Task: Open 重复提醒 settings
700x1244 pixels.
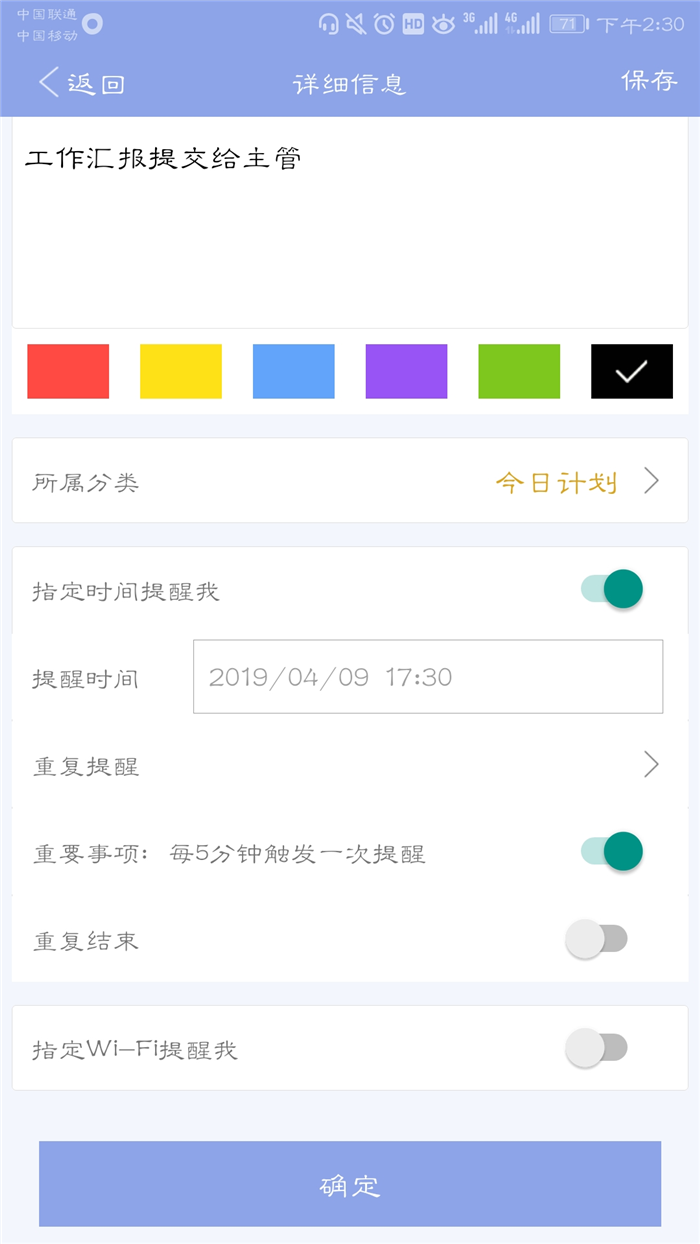Action: pyautogui.click(x=350, y=765)
